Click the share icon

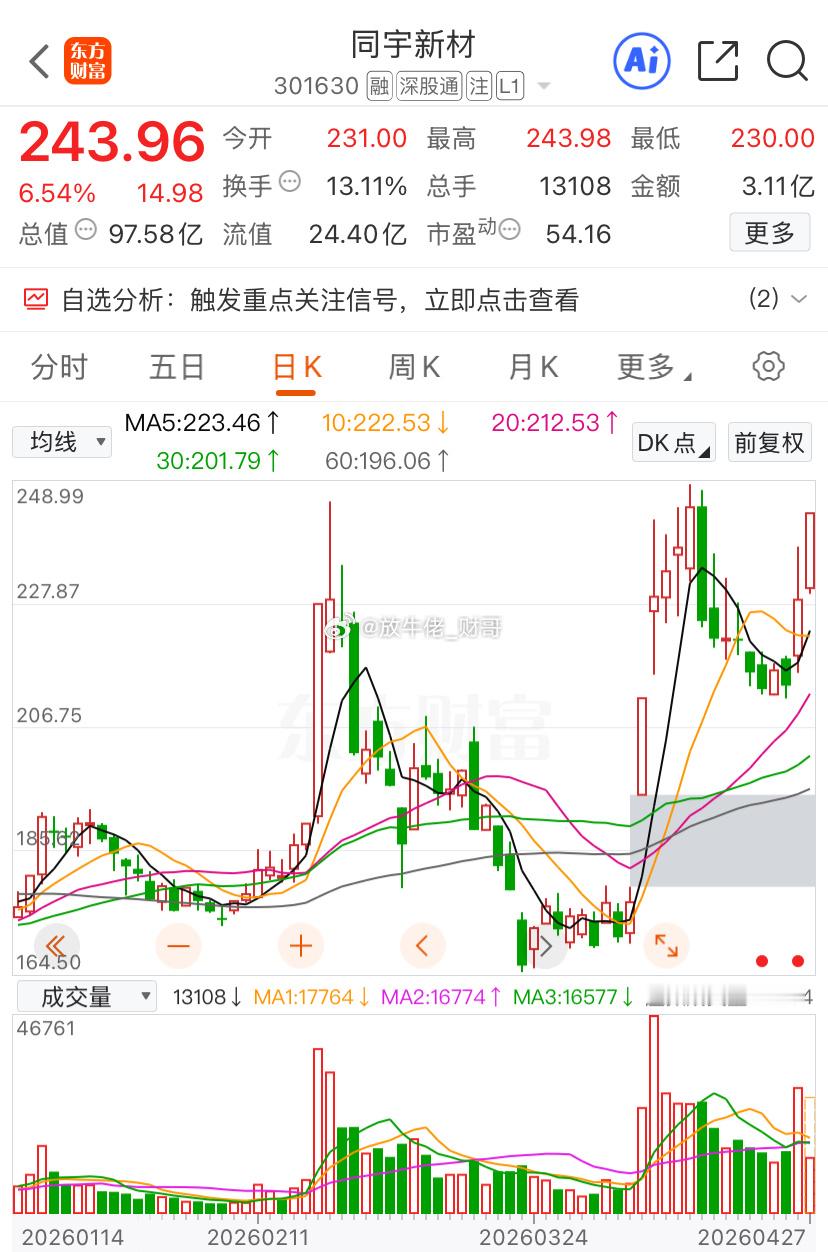point(717,60)
